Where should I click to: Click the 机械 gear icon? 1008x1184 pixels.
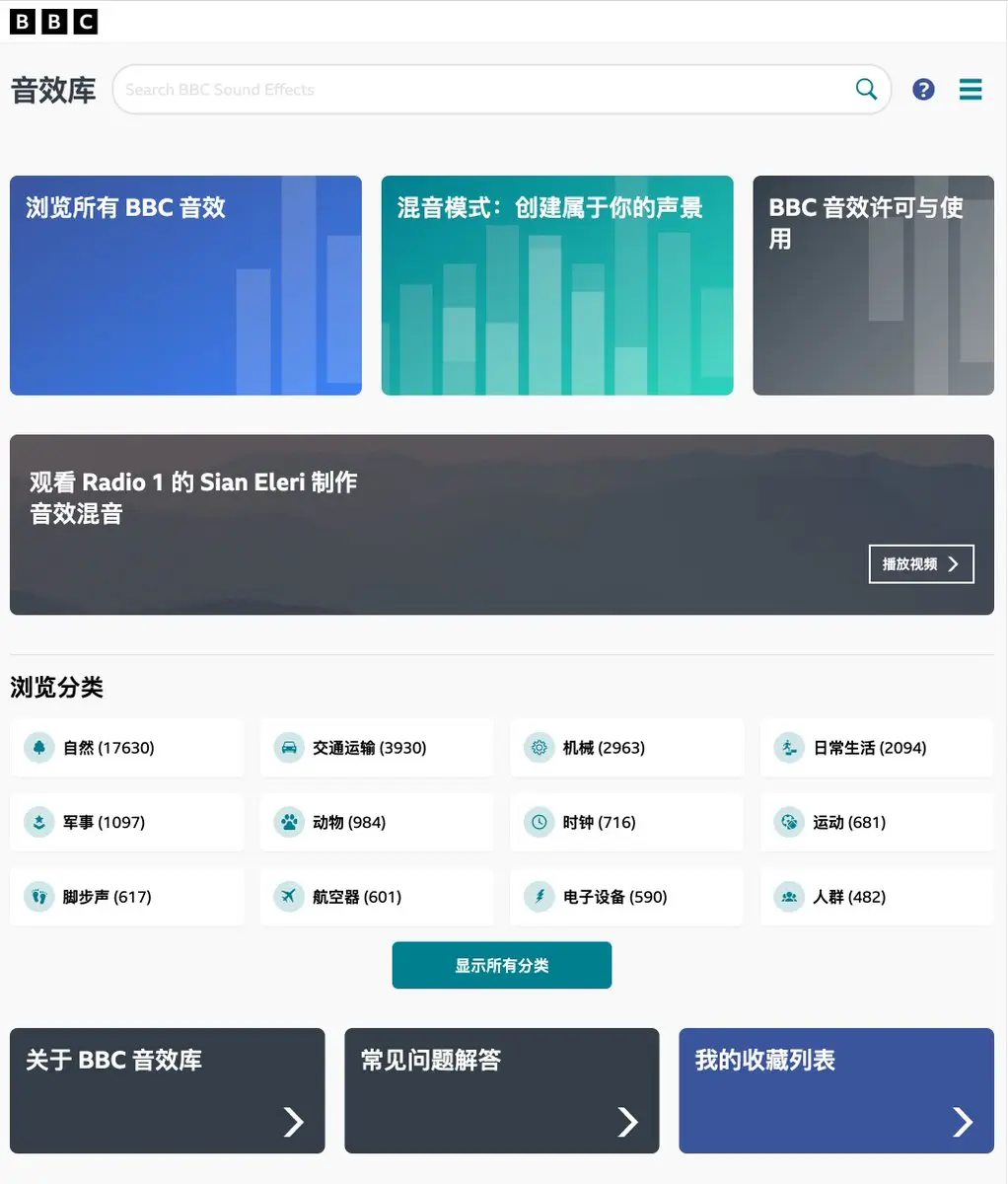539,748
